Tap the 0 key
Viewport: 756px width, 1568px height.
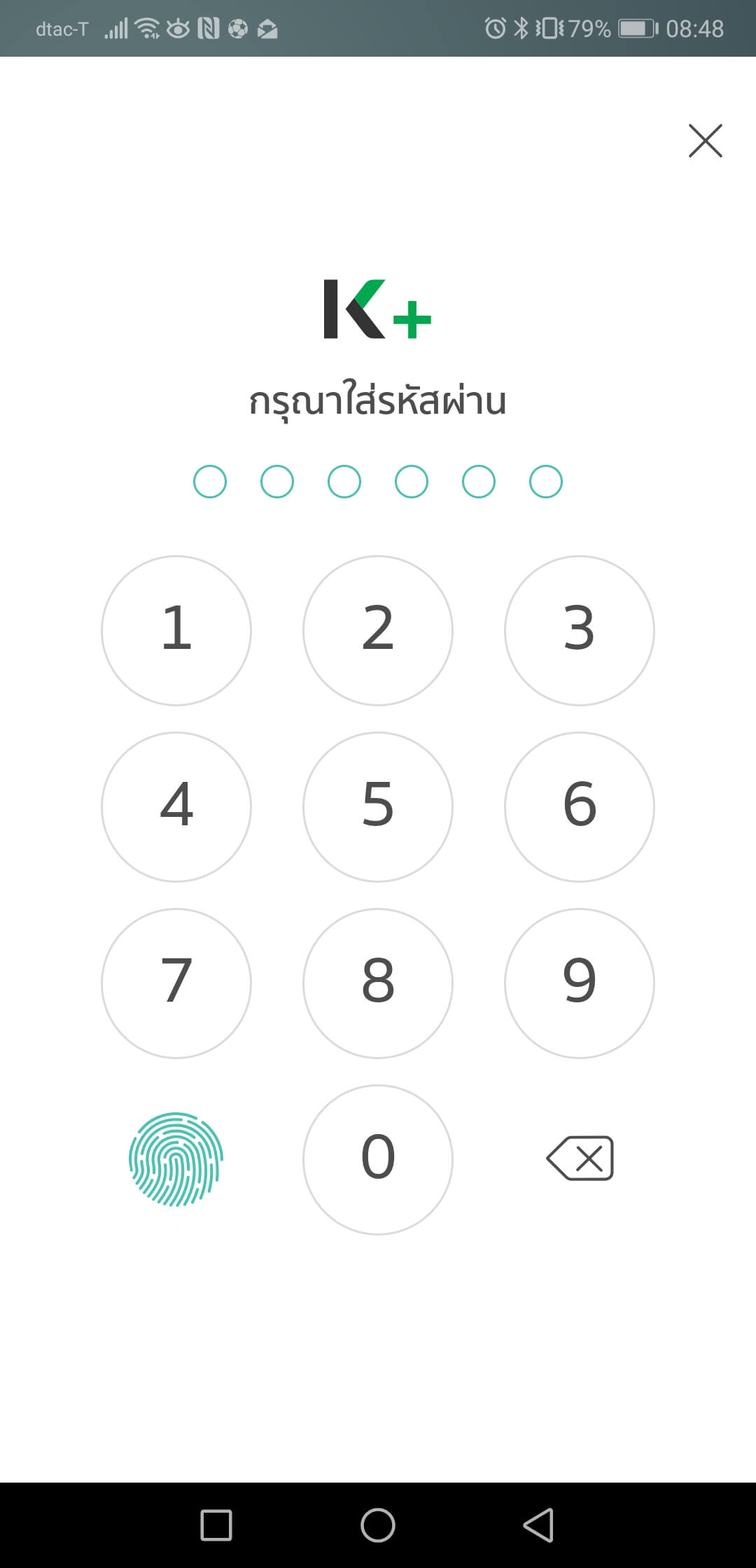[378, 1159]
